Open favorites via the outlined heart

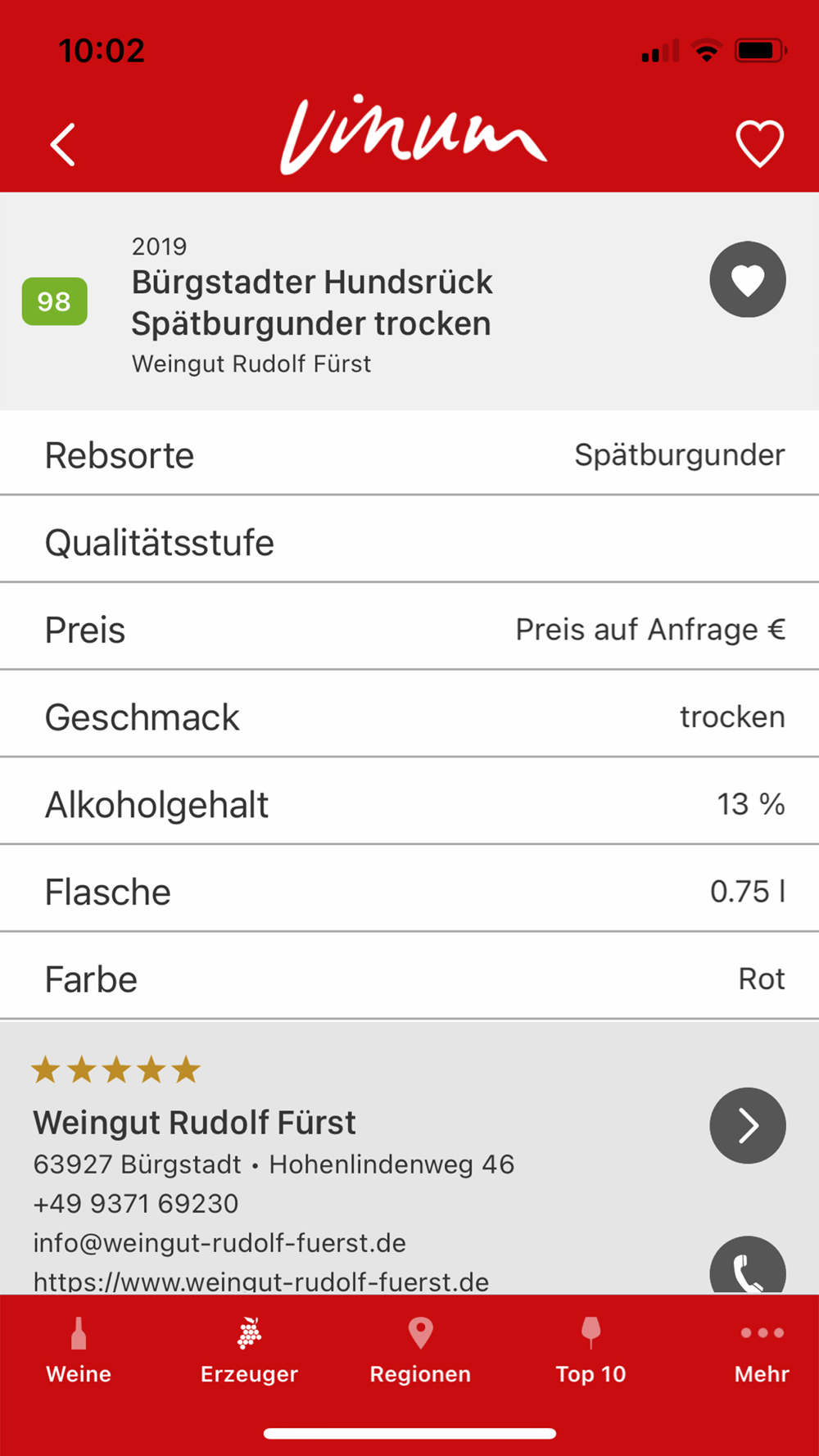(759, 144)
